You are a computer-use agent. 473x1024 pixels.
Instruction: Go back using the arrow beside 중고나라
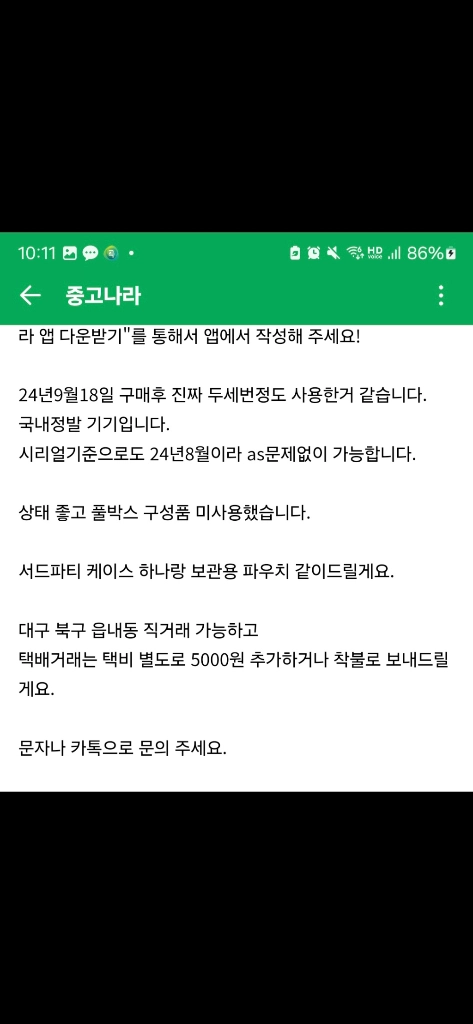pos(30,296)
